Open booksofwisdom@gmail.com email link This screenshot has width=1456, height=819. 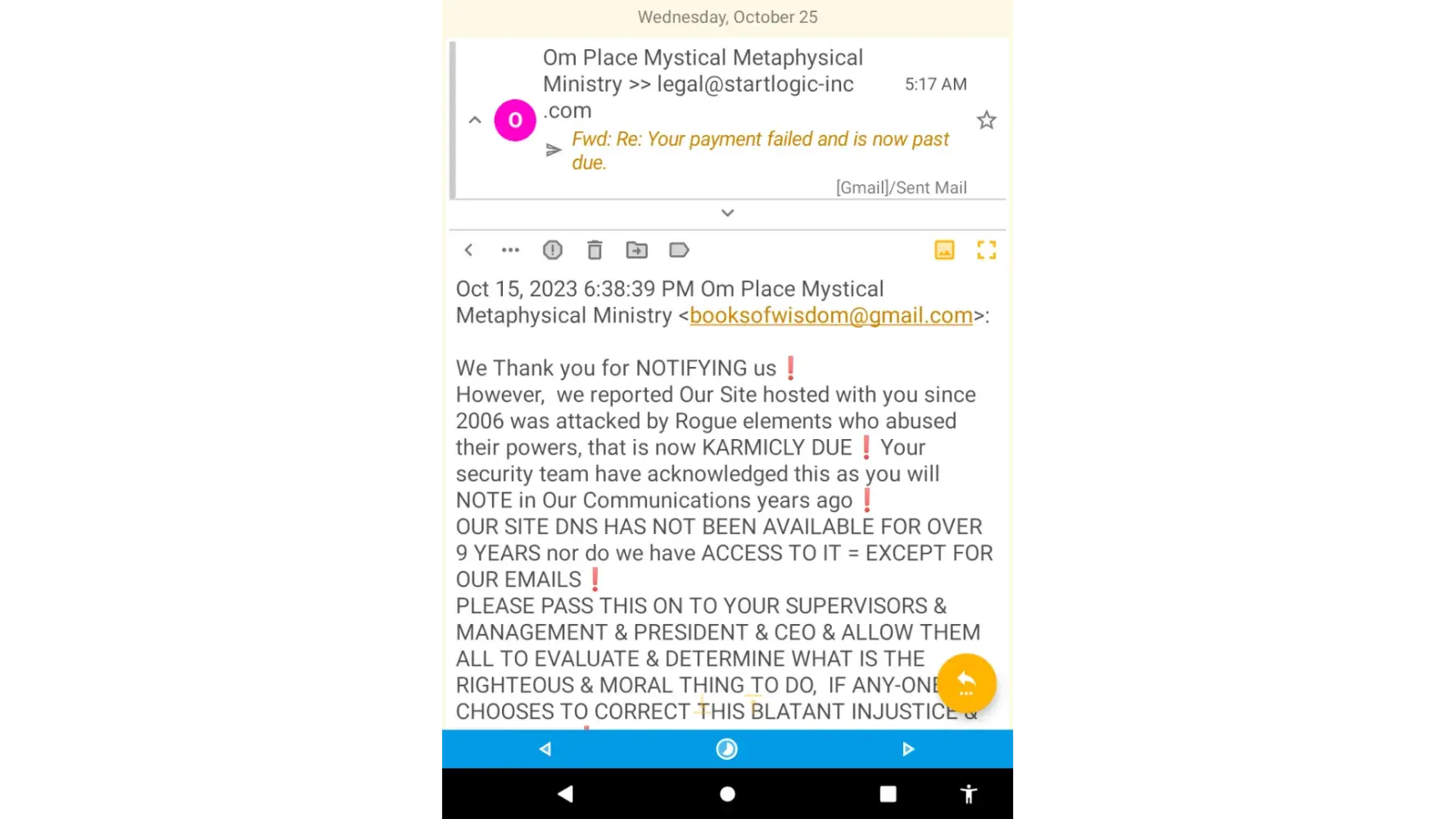point(830,315)
